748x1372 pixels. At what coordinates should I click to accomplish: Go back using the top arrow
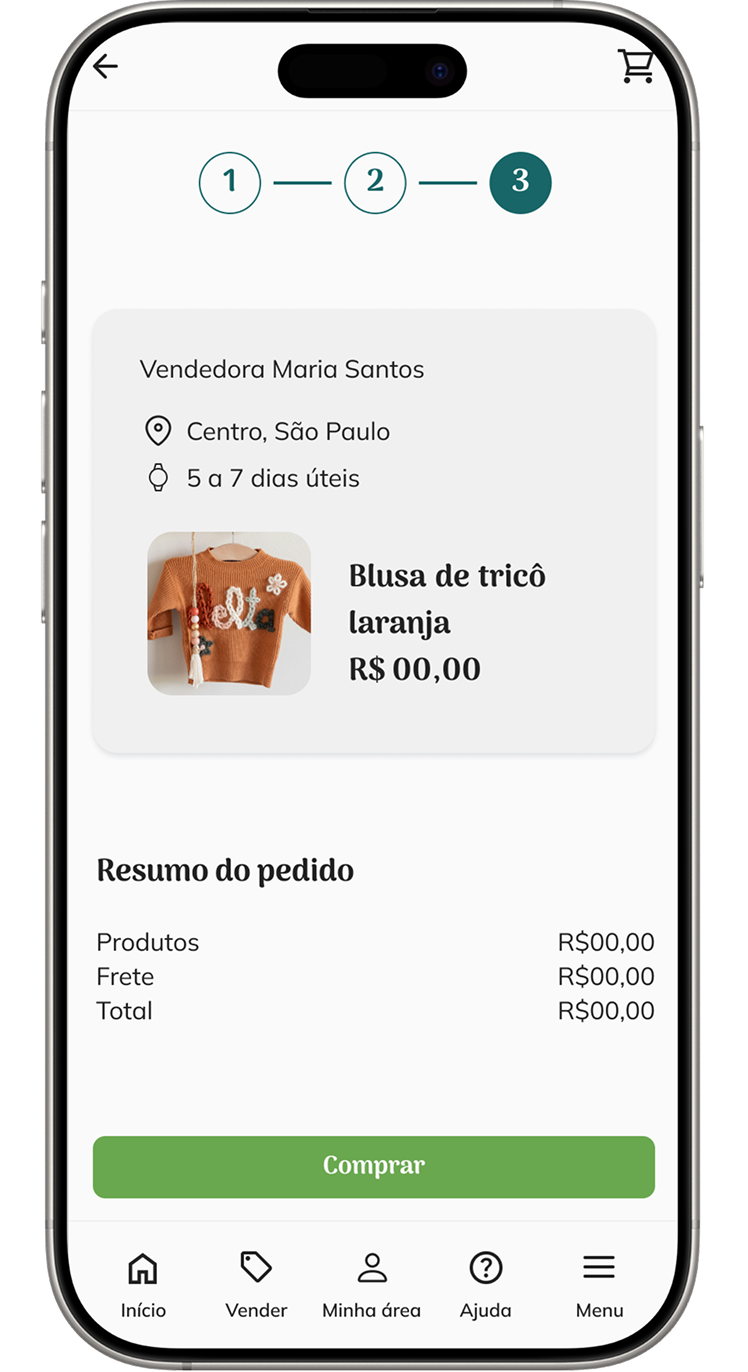pyautogui.click(x=105, y=67)
